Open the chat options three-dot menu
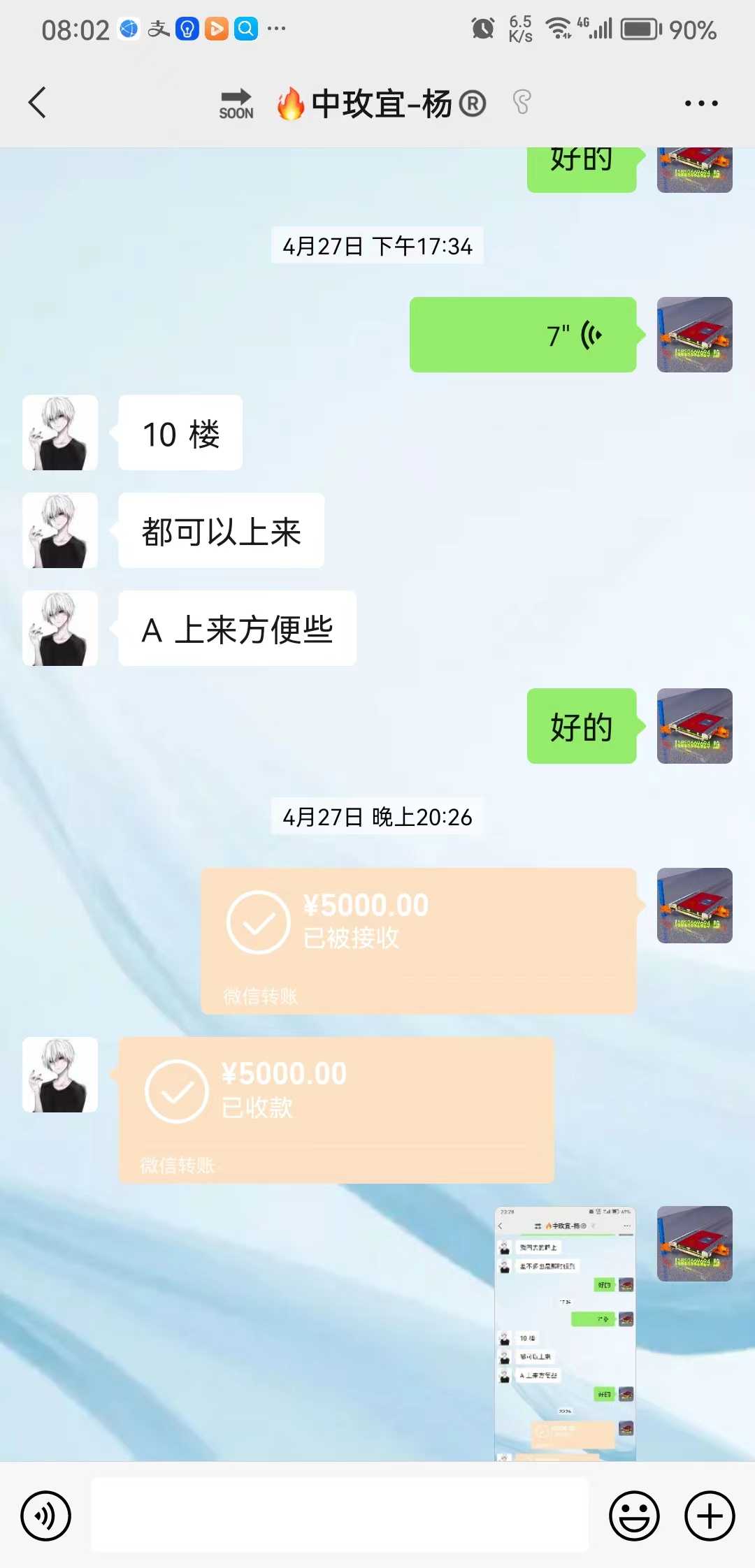Viewport: 755px width, 1568px height. [x=700, y=103]
